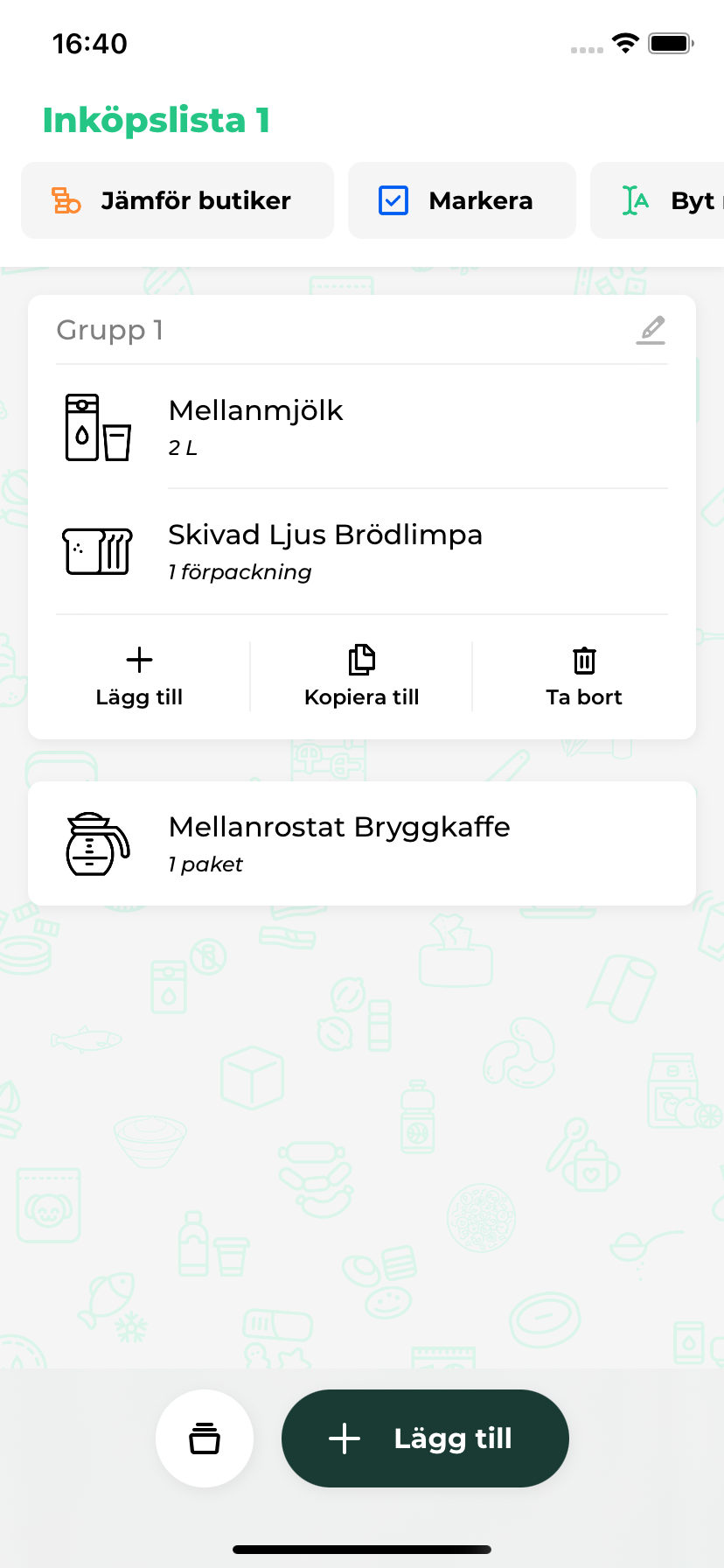Tap the Wi-Fi icon in the status bar
Screen dimensions: 724x1568
point(626,43)
